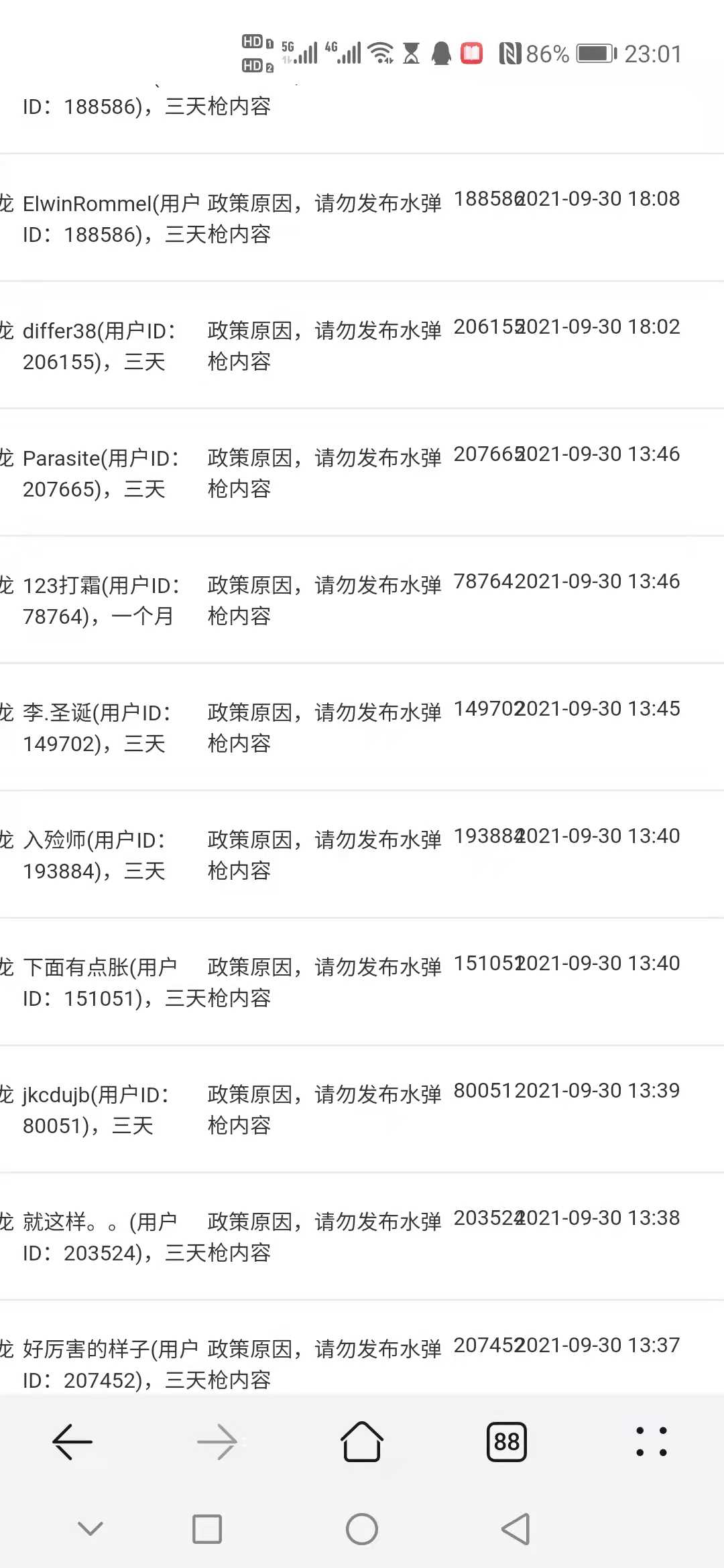Tap the system back triangle

pyautogui.click(x=516, y=1529)
